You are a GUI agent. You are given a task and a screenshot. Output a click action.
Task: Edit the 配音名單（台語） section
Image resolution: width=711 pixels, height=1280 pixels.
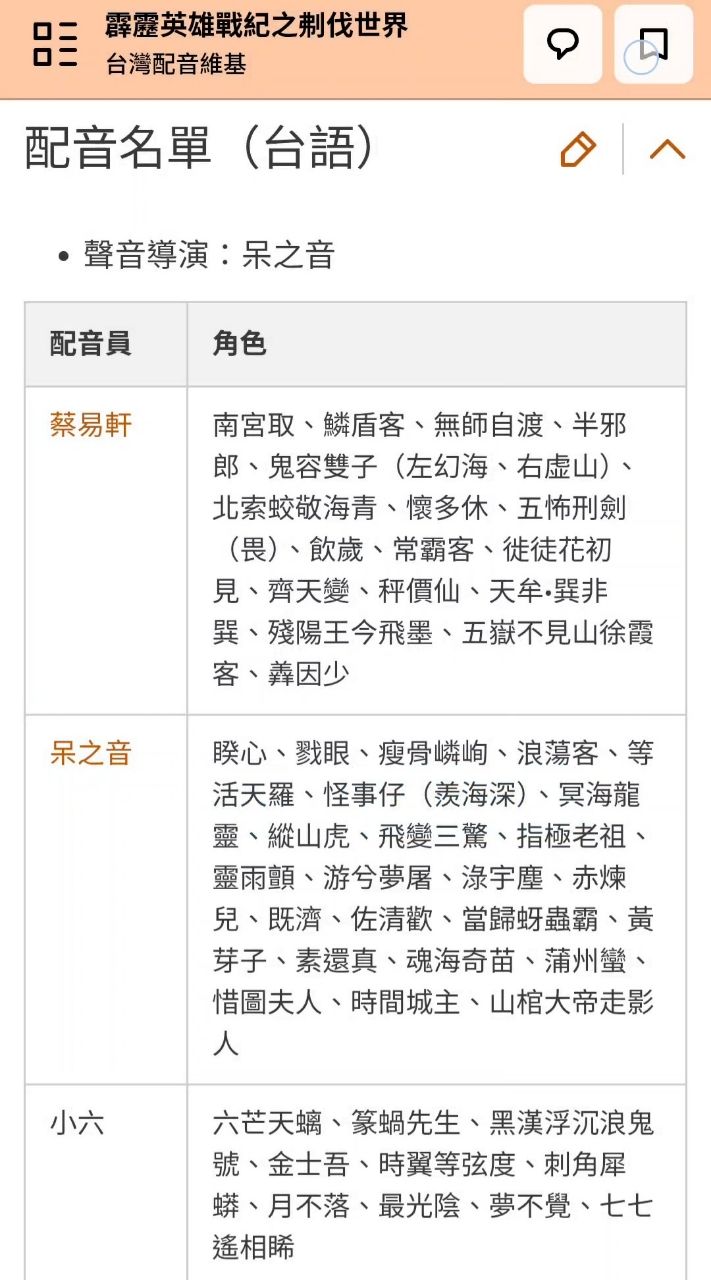pyautogui.click(x=578, y=150)
